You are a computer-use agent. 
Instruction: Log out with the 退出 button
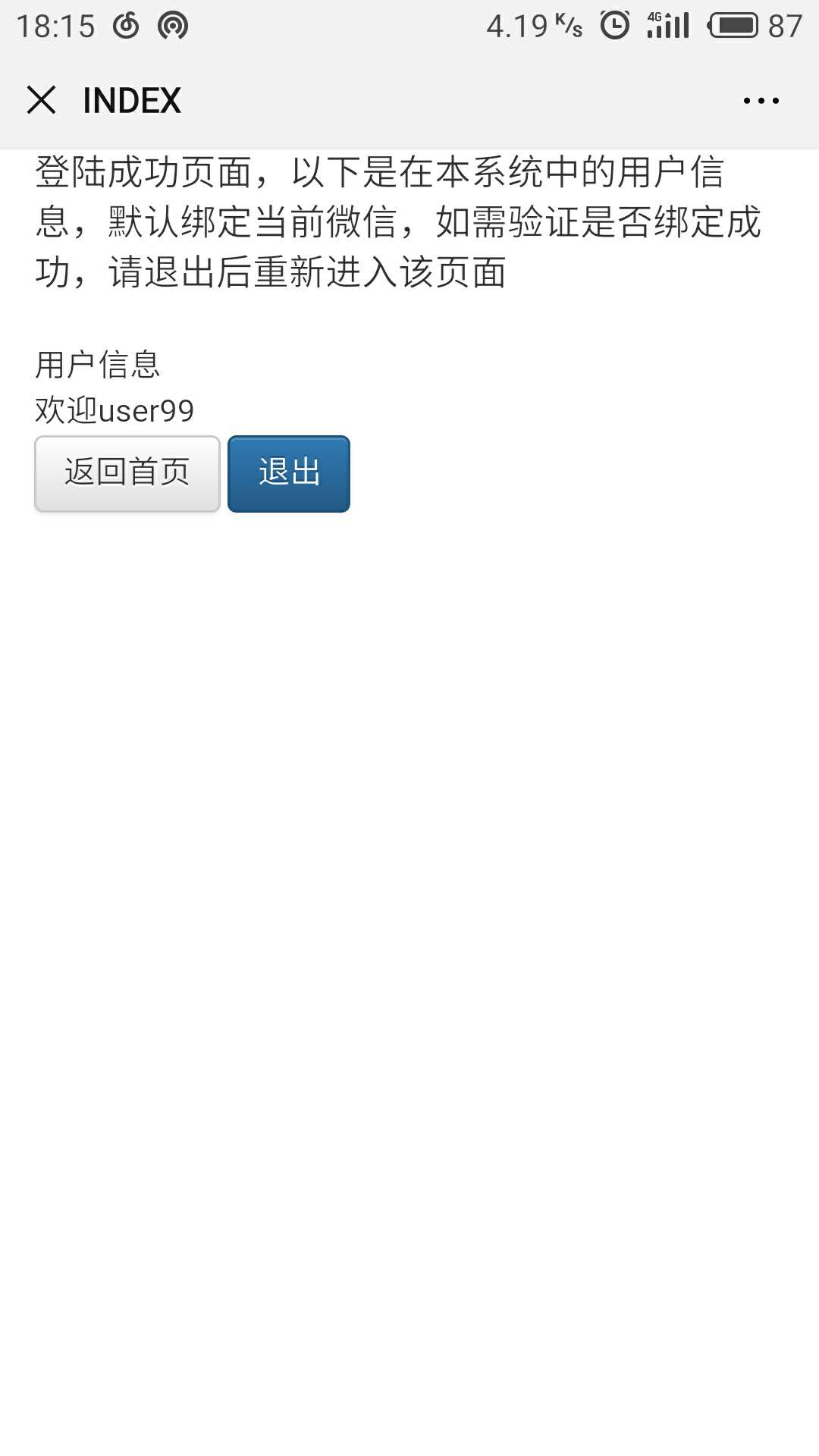(x=289, y=473)
